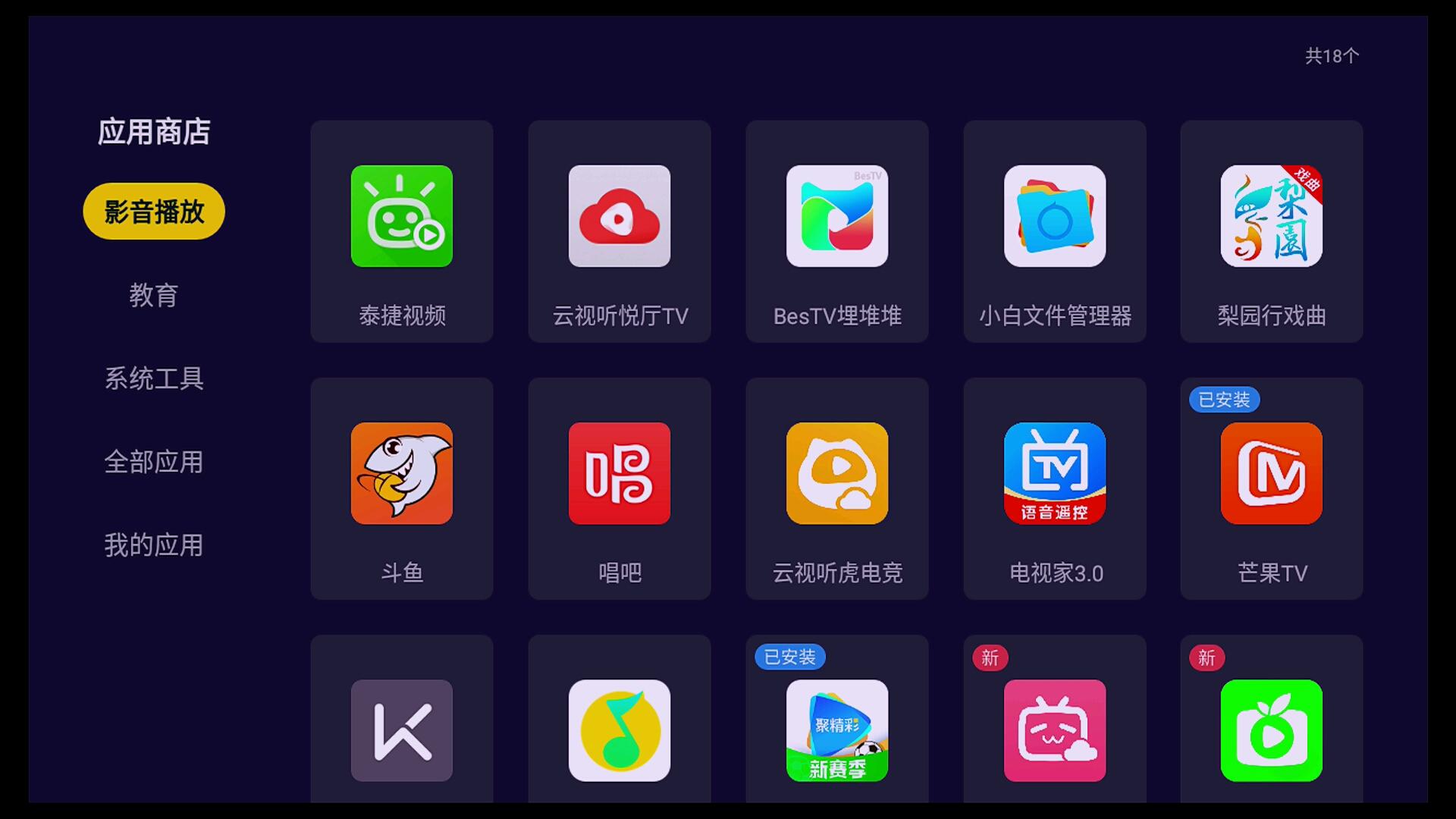Image resolution: width=1456 pixels, height=819 pixels.
Task: Select the new pink TV-face app tile
Action: (1055, 730)
